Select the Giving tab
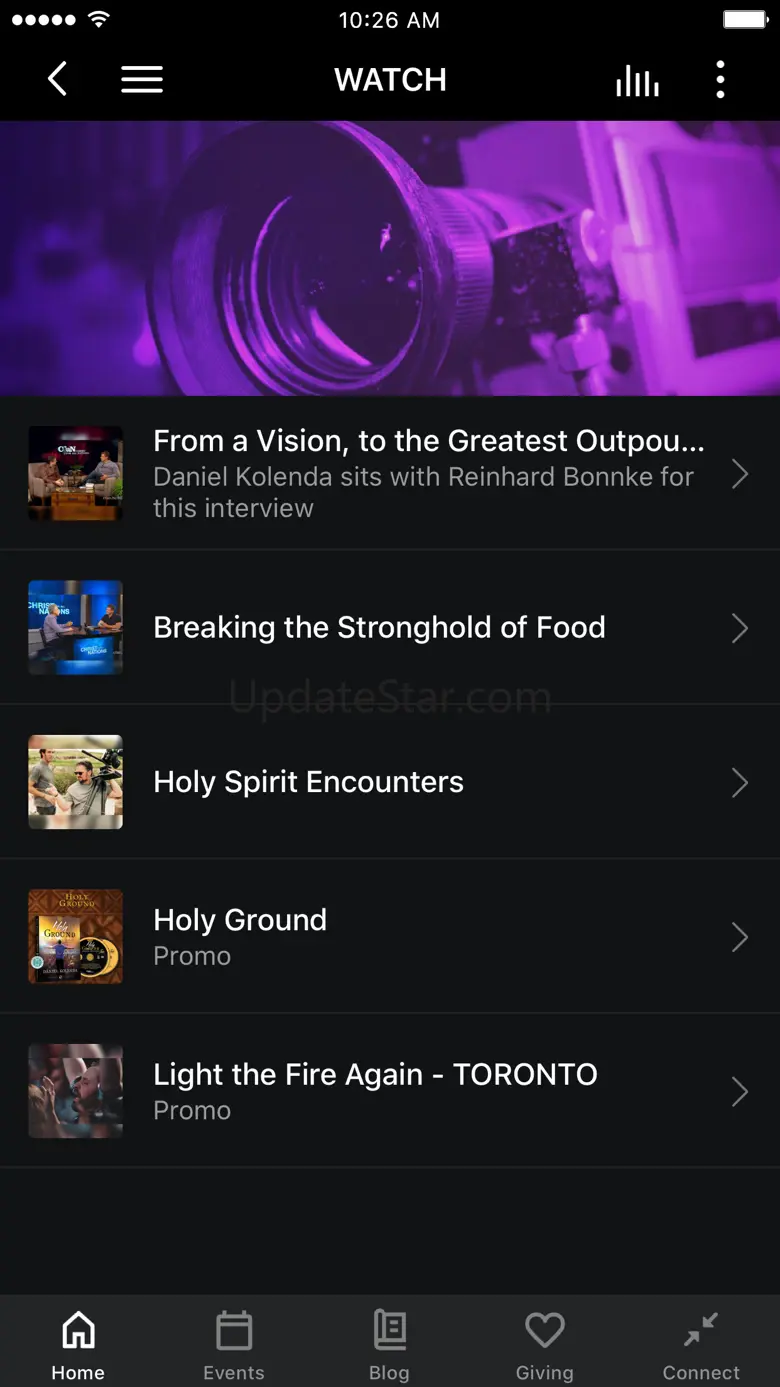The height and width of the screenshot is (1387, 780). (x=545, y=1345)
